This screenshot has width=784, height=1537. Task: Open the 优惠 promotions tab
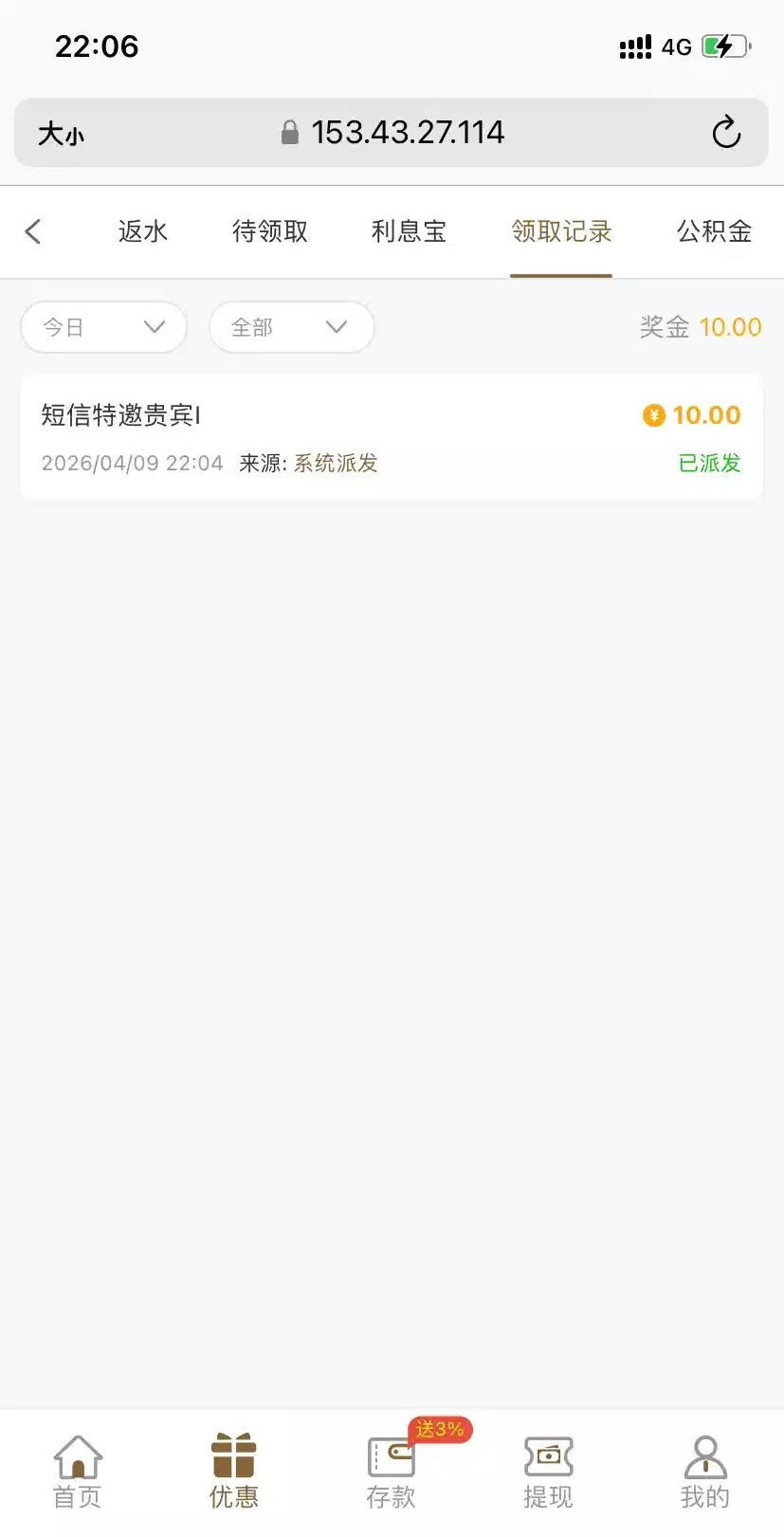click(233, 1471)
